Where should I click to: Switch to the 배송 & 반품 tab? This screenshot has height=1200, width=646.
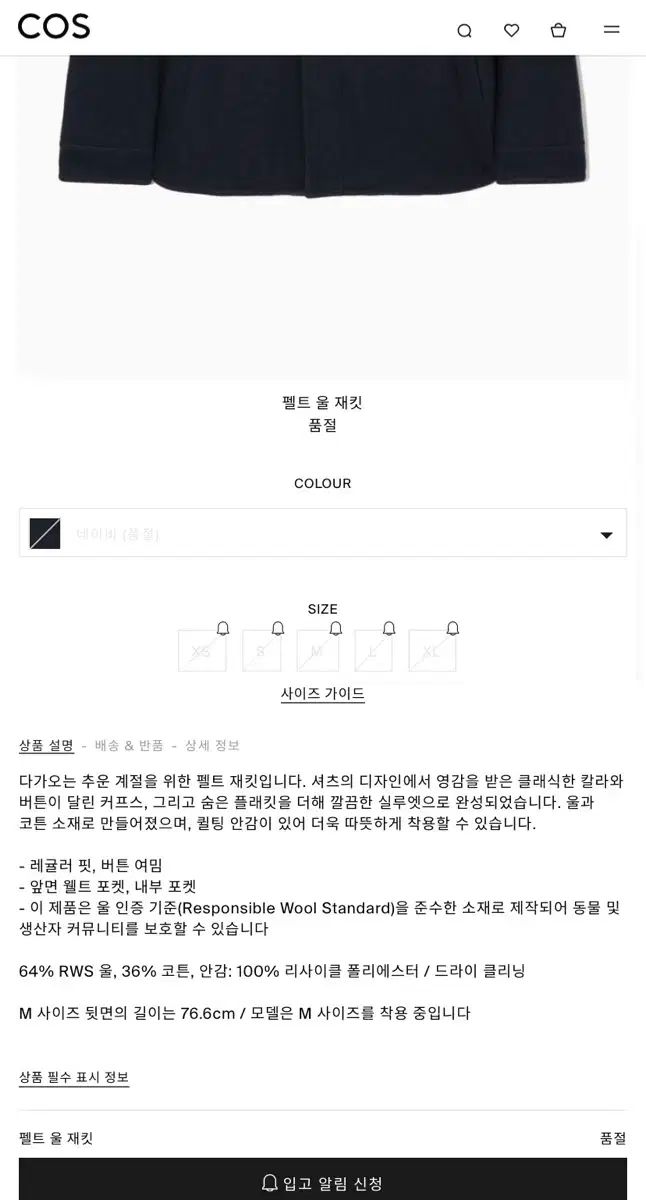129,746
